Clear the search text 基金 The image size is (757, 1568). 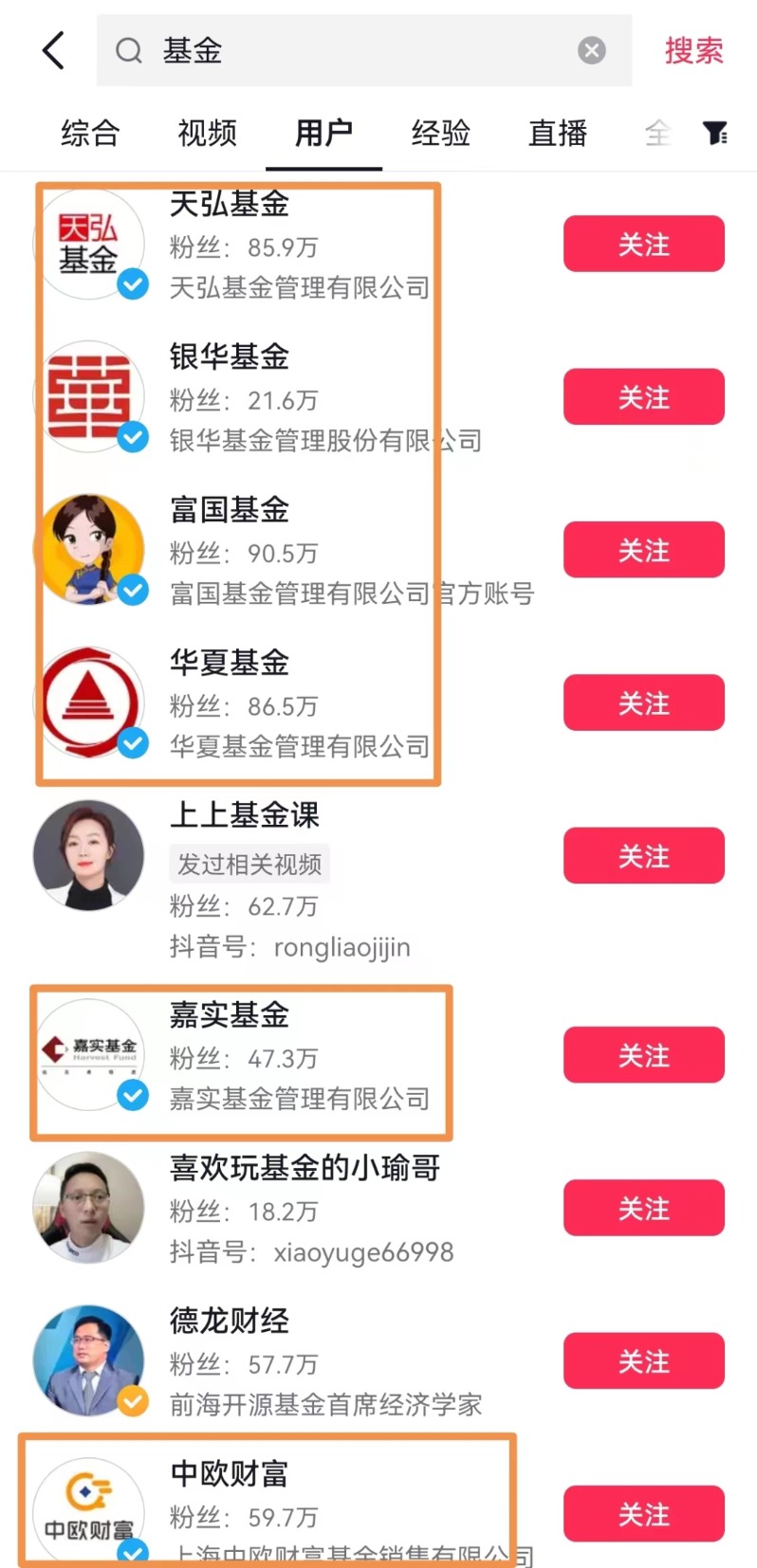[x=592, y=50]
